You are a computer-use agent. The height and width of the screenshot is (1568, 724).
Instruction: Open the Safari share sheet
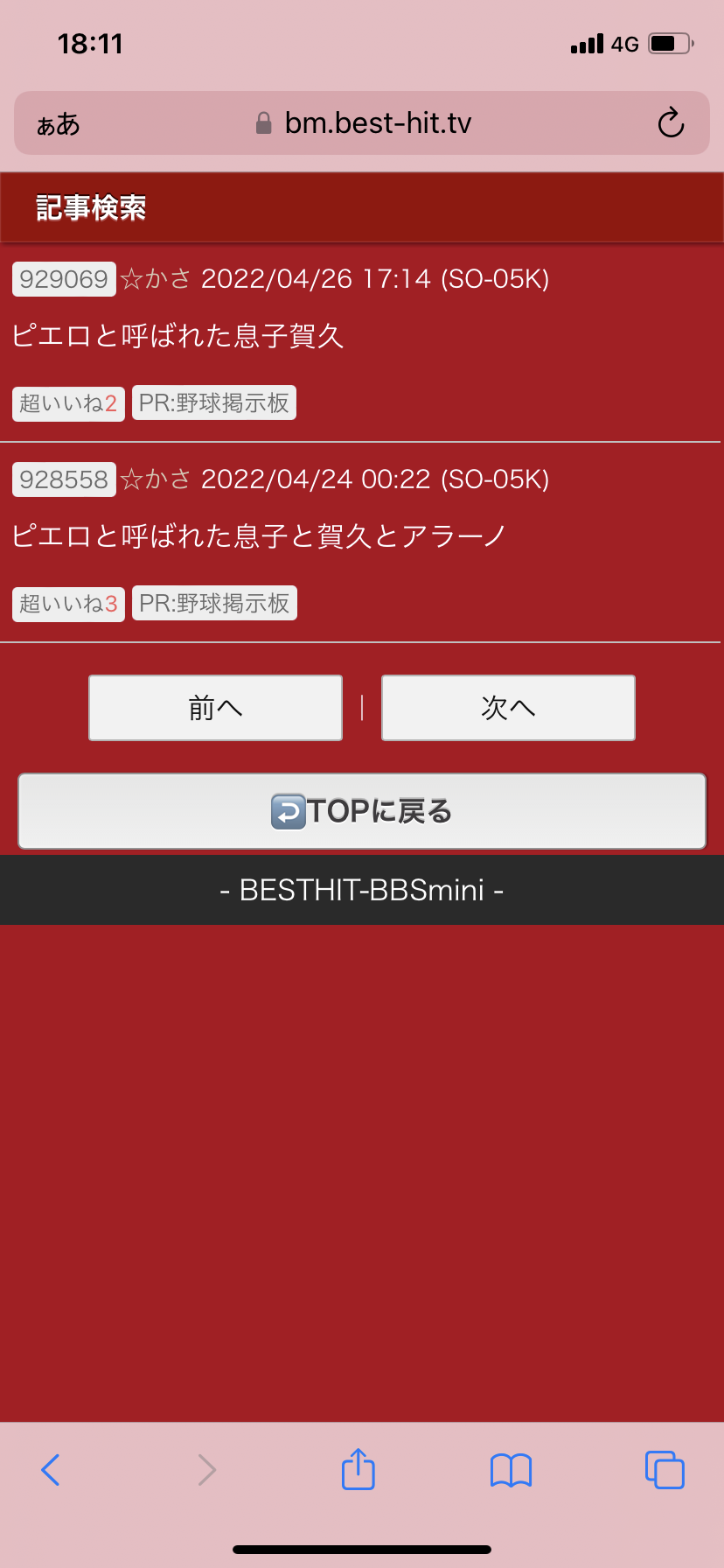click(358, 1469)
